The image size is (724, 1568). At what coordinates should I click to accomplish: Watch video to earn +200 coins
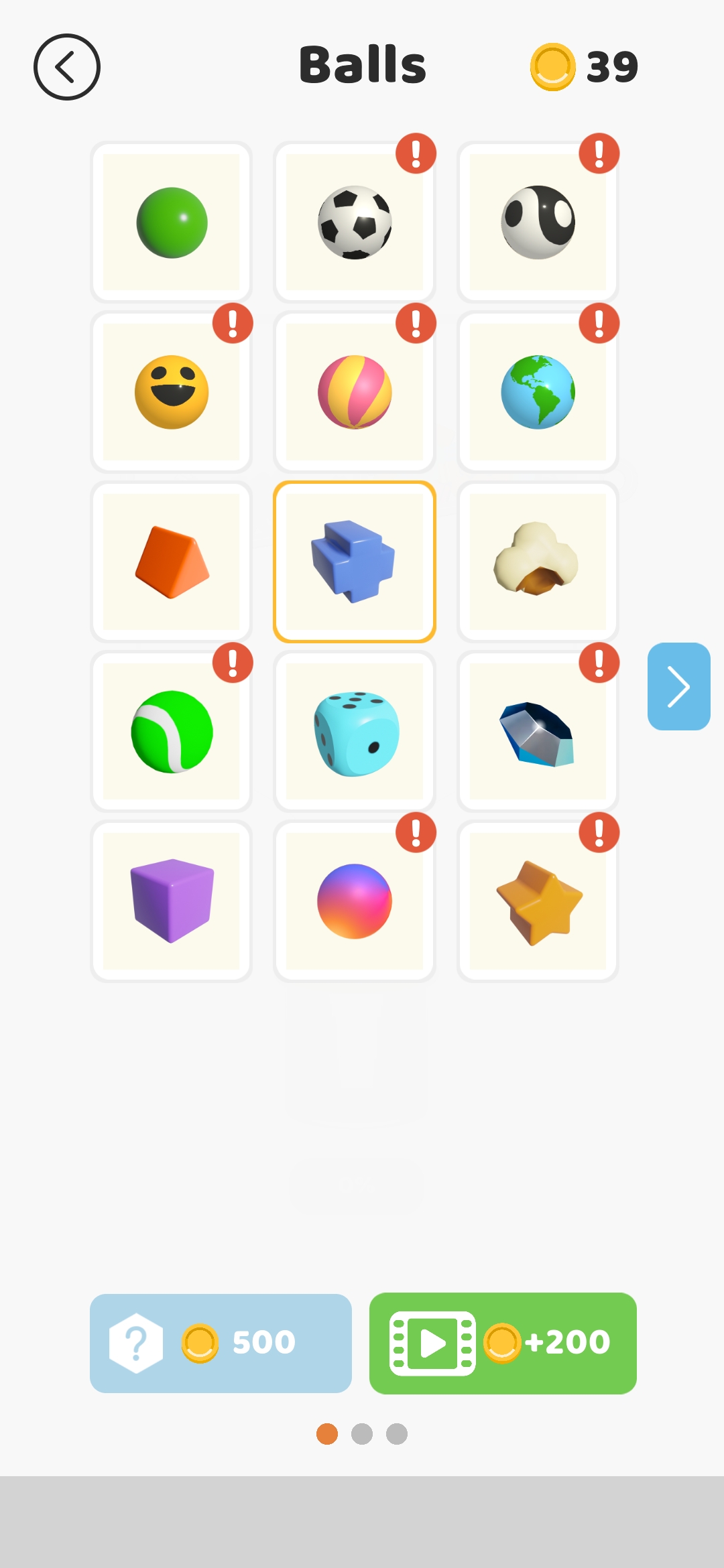503,1343
